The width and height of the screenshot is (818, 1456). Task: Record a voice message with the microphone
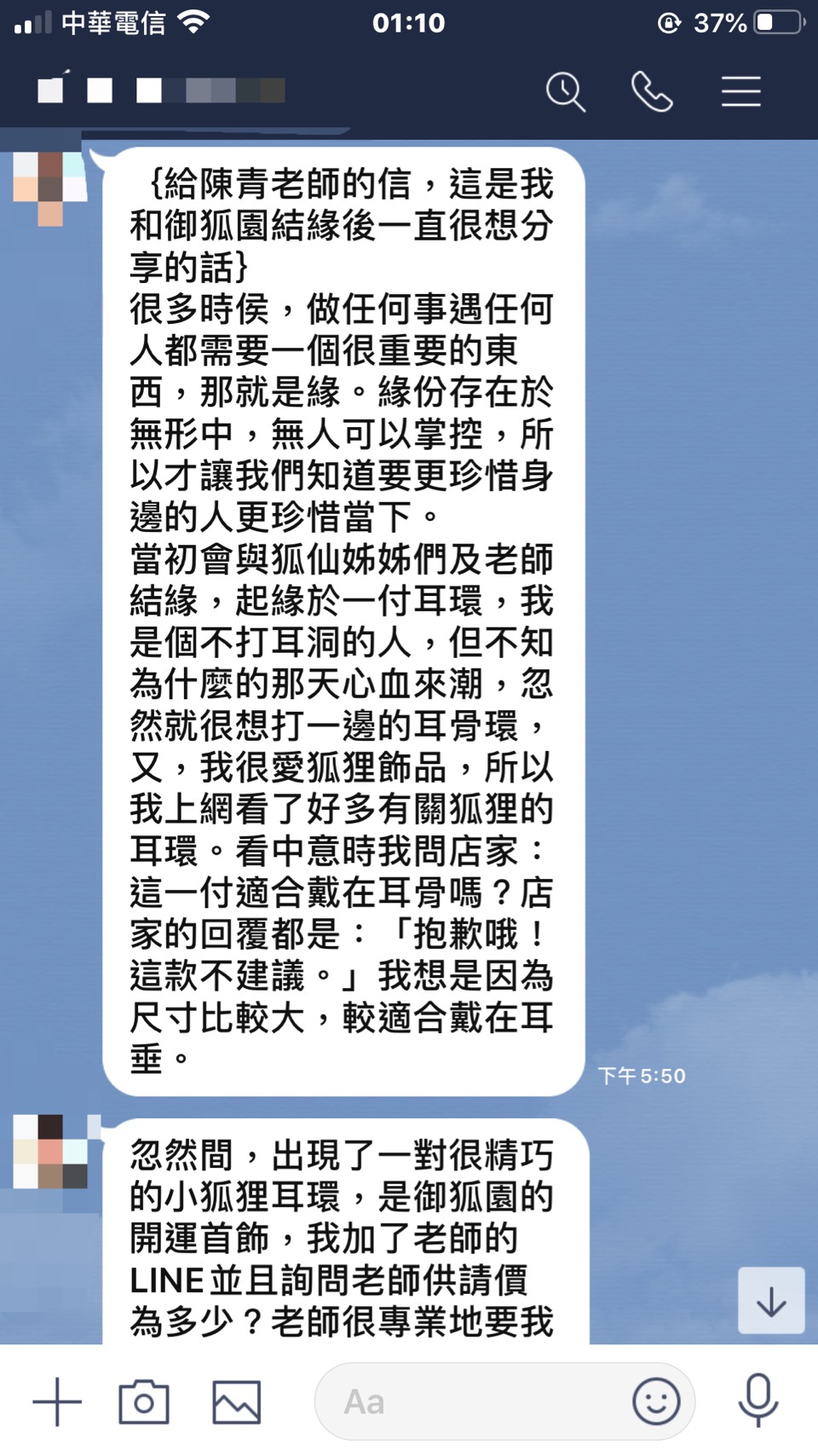(758, 1400)
